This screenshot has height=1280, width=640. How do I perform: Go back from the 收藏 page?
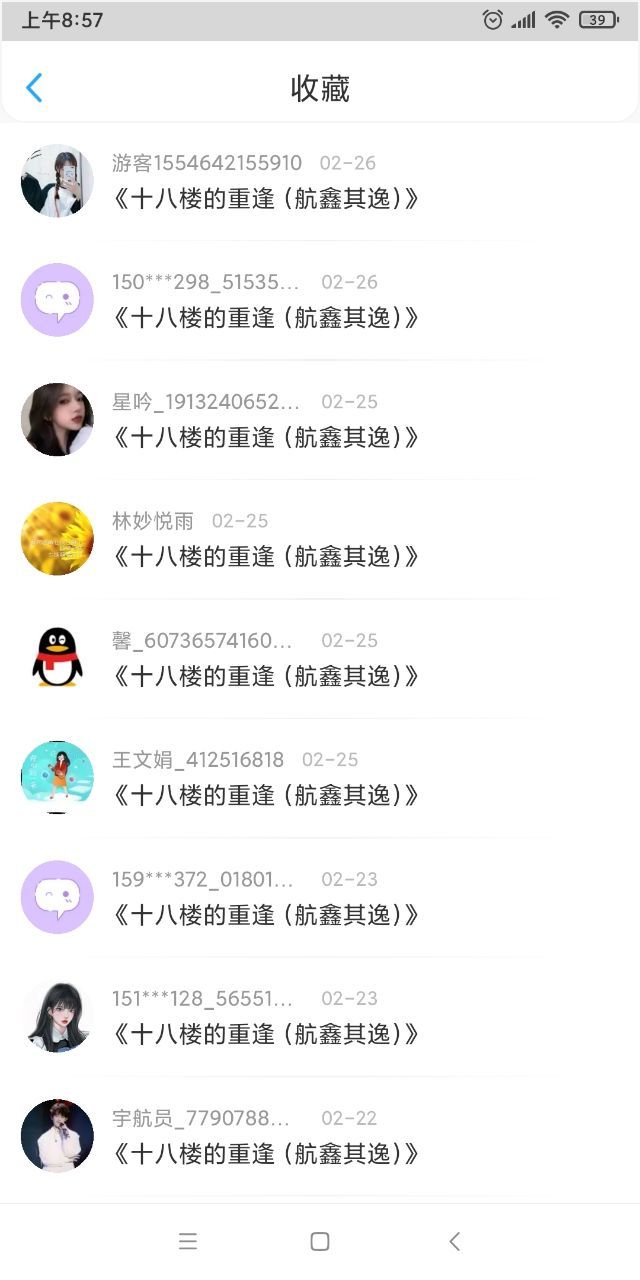(34, 88)
